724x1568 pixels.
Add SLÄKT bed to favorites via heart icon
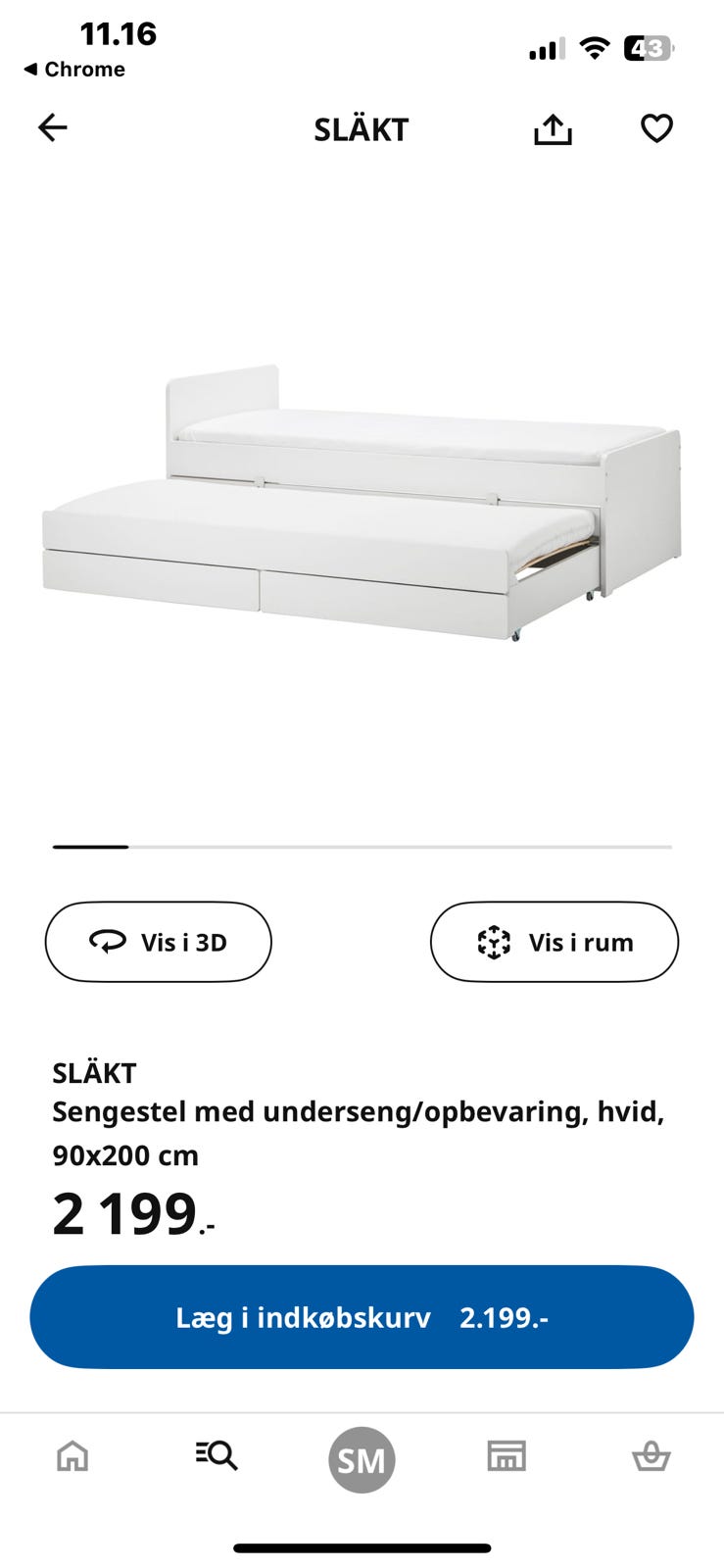coord(656,127)
